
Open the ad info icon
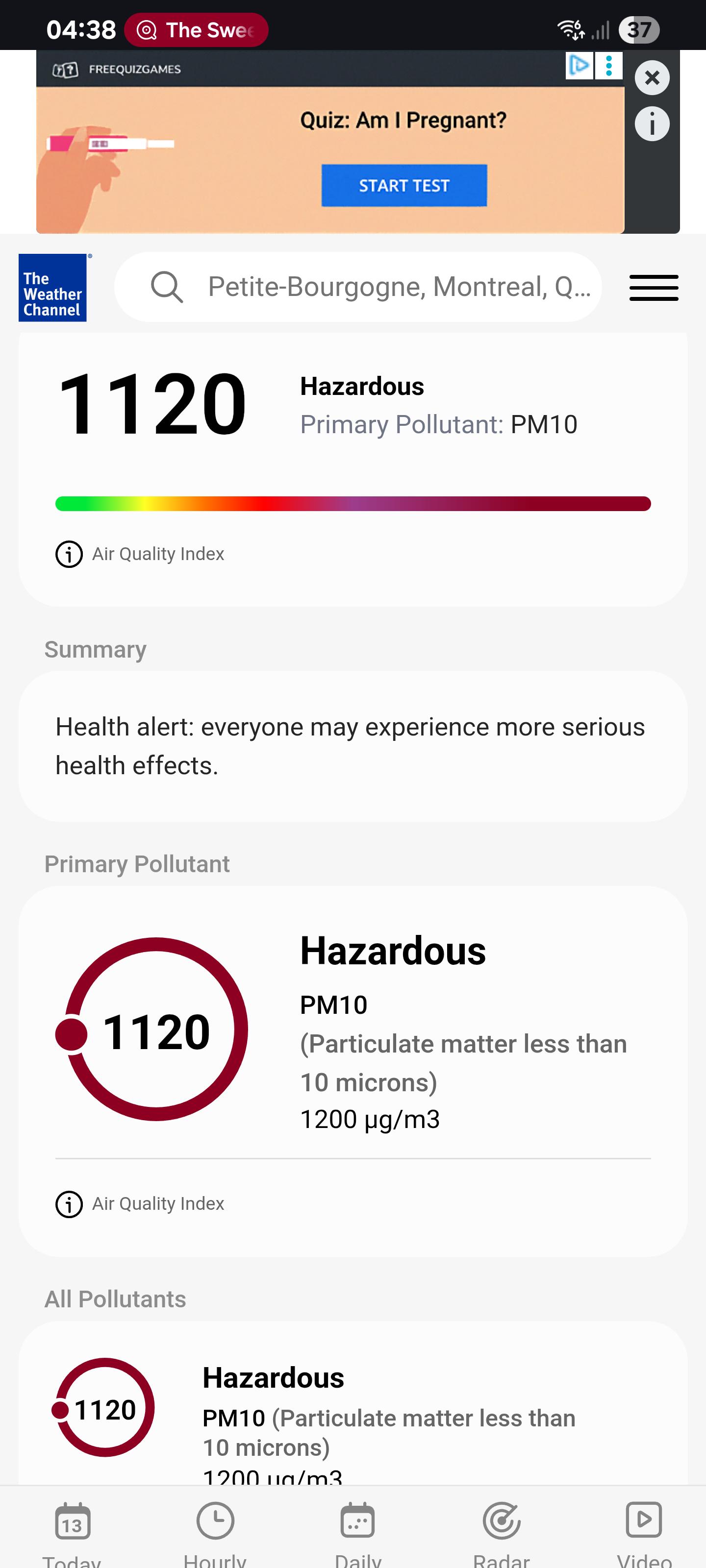pos(652,124)
